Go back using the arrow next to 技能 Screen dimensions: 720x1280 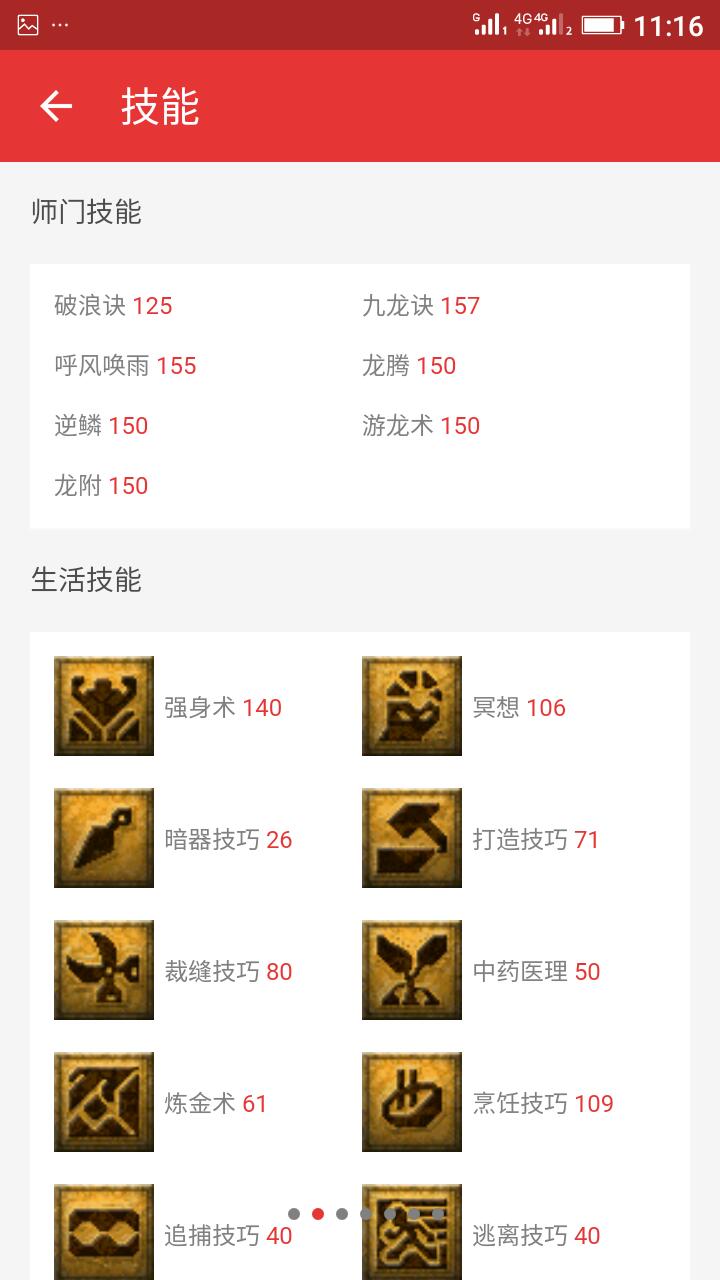click(x=56, y=106)
